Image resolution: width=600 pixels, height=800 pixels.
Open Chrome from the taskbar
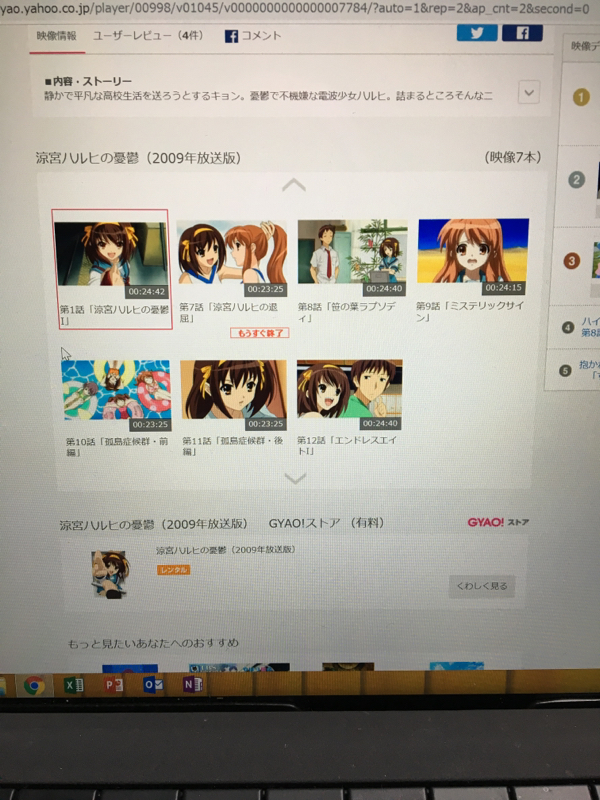pyautogui.click(x=33, y=686)
